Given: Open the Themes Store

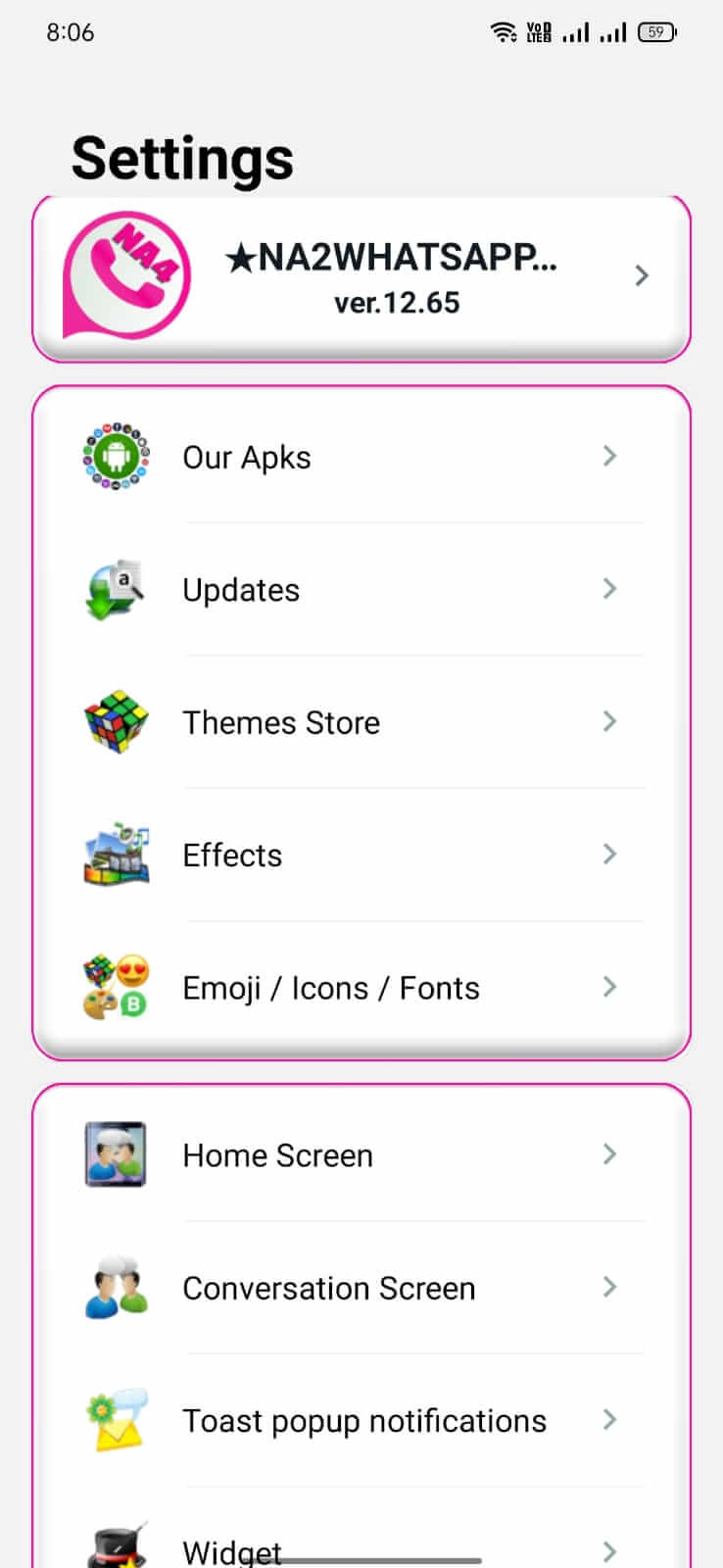Looking at the screenshot, I should click(361, 722).
